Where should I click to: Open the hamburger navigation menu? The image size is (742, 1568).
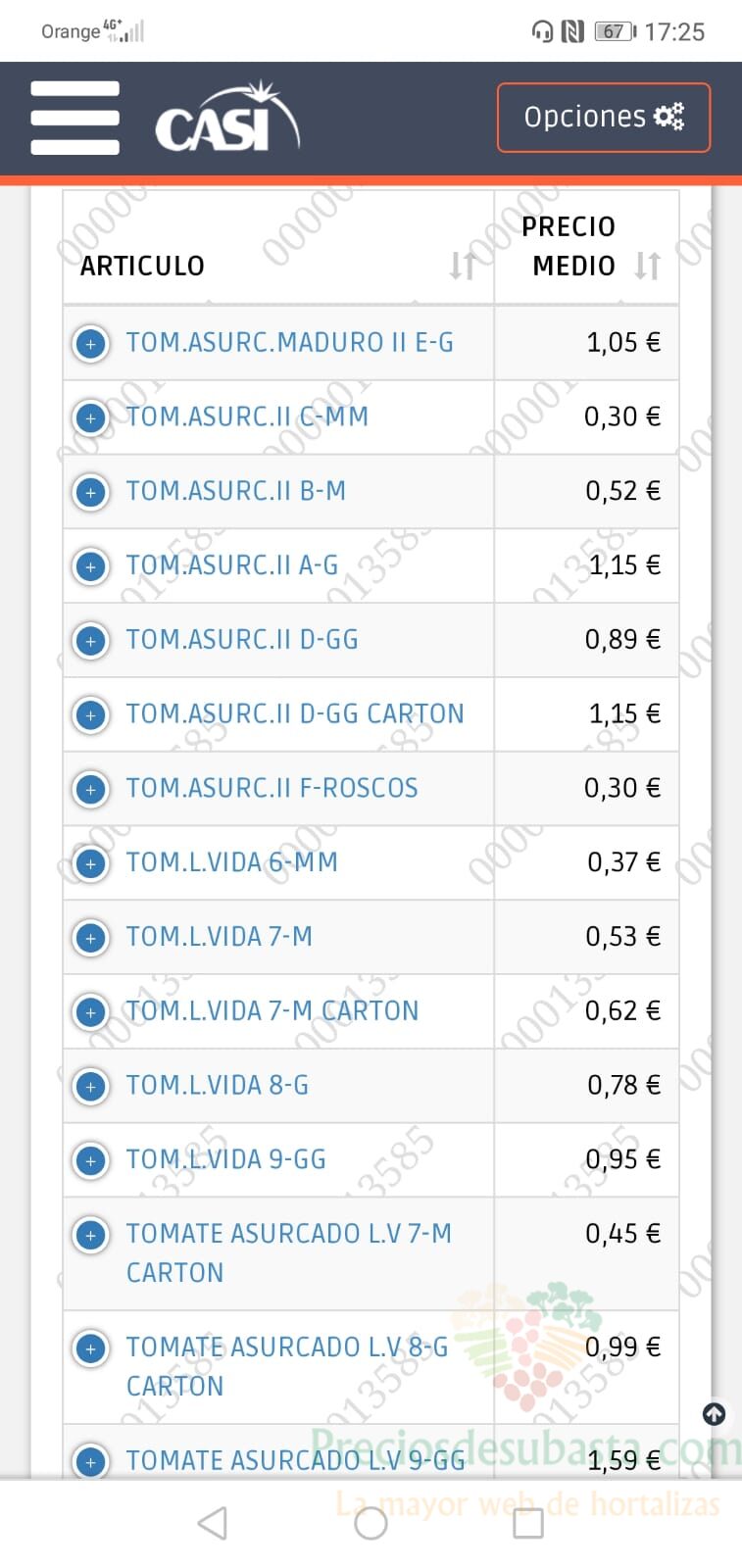(74, 119)
